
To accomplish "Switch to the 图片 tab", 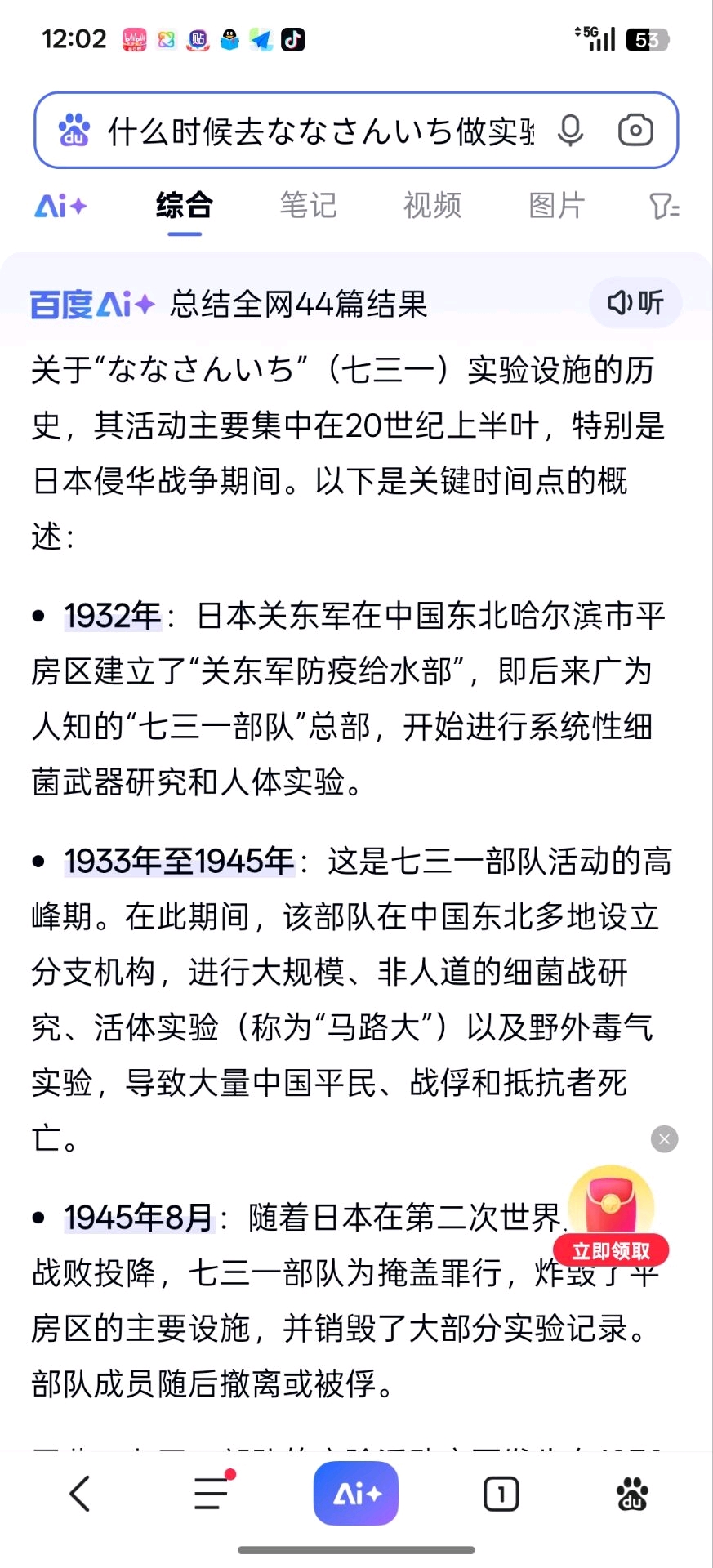I will [556, 206].
